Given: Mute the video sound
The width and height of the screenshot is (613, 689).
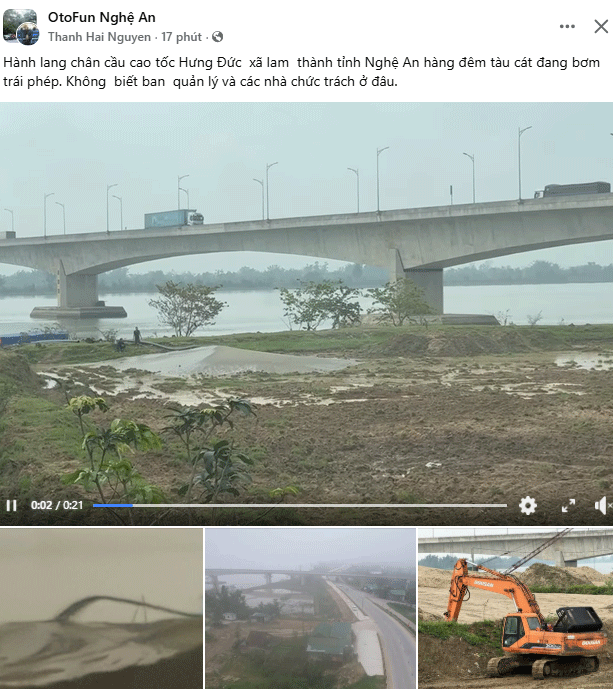Looking at the screenshot, I should [x=602, y=505].
